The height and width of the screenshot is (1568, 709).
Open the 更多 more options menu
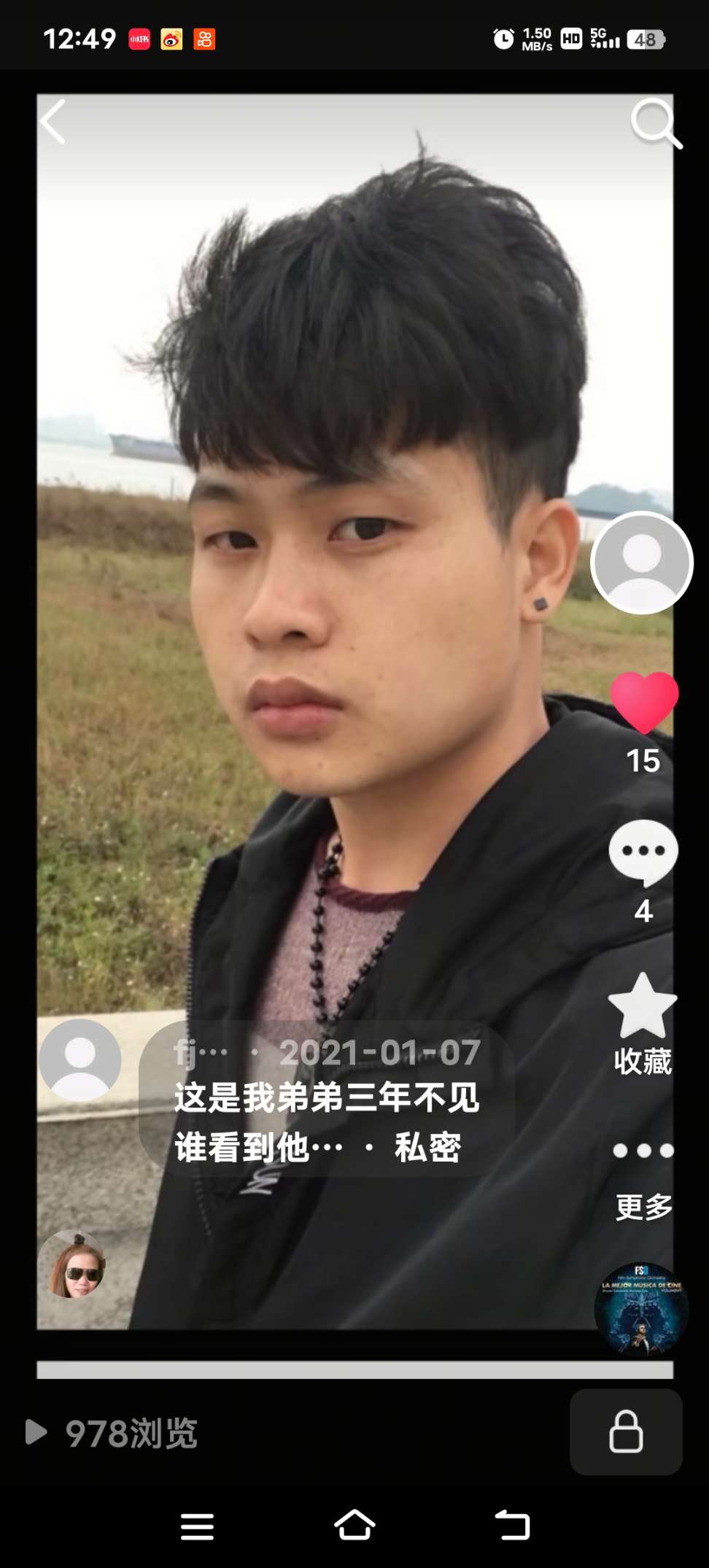[643, 1151]
